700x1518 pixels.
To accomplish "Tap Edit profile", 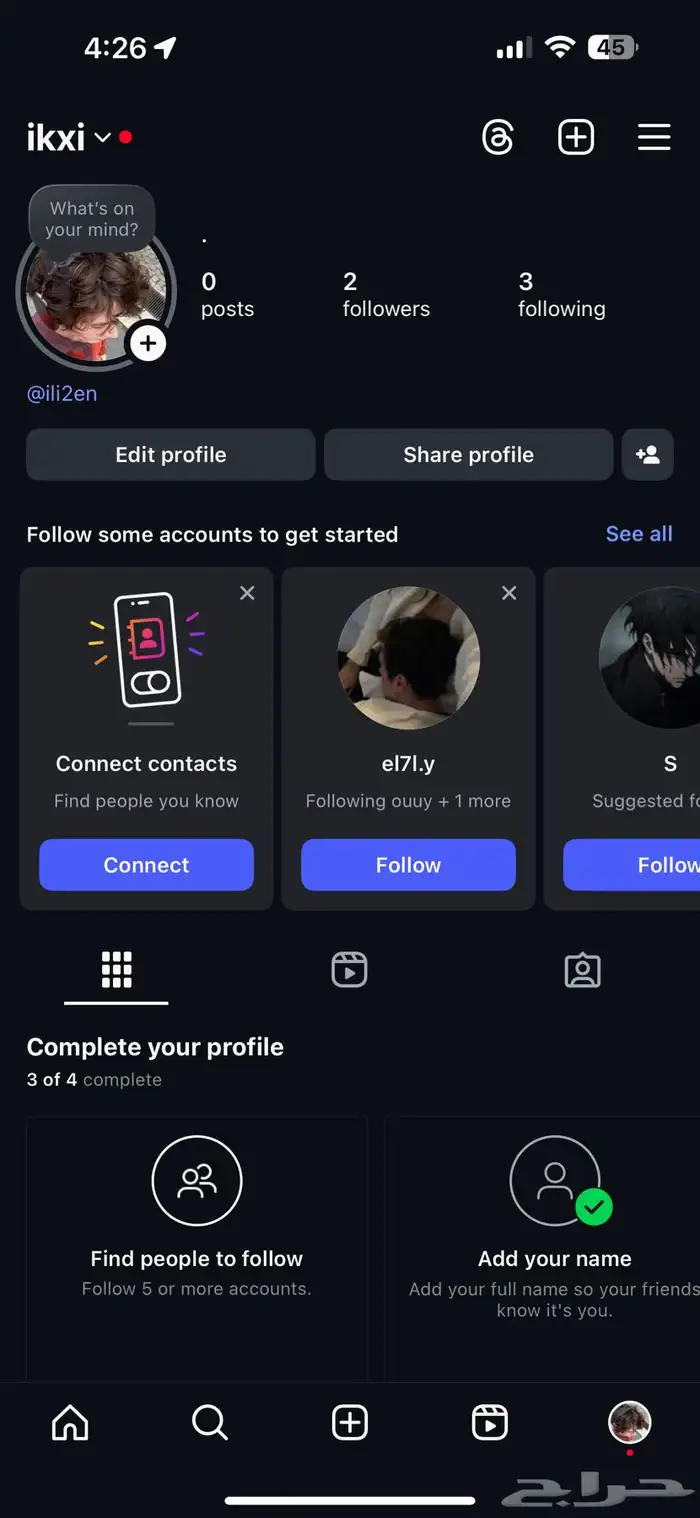I will point(171,455).
